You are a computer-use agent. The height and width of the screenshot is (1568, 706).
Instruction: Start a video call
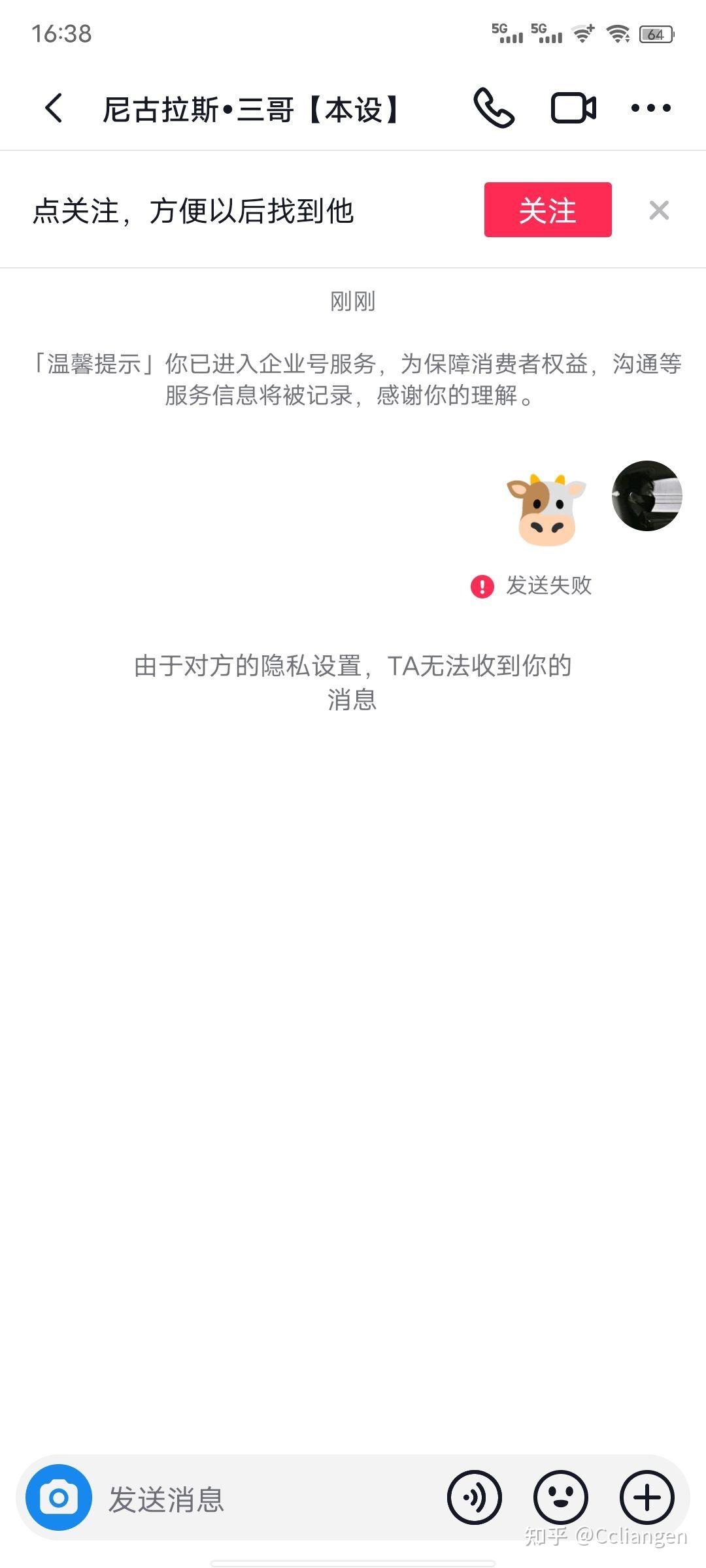(x=573, y=108)
